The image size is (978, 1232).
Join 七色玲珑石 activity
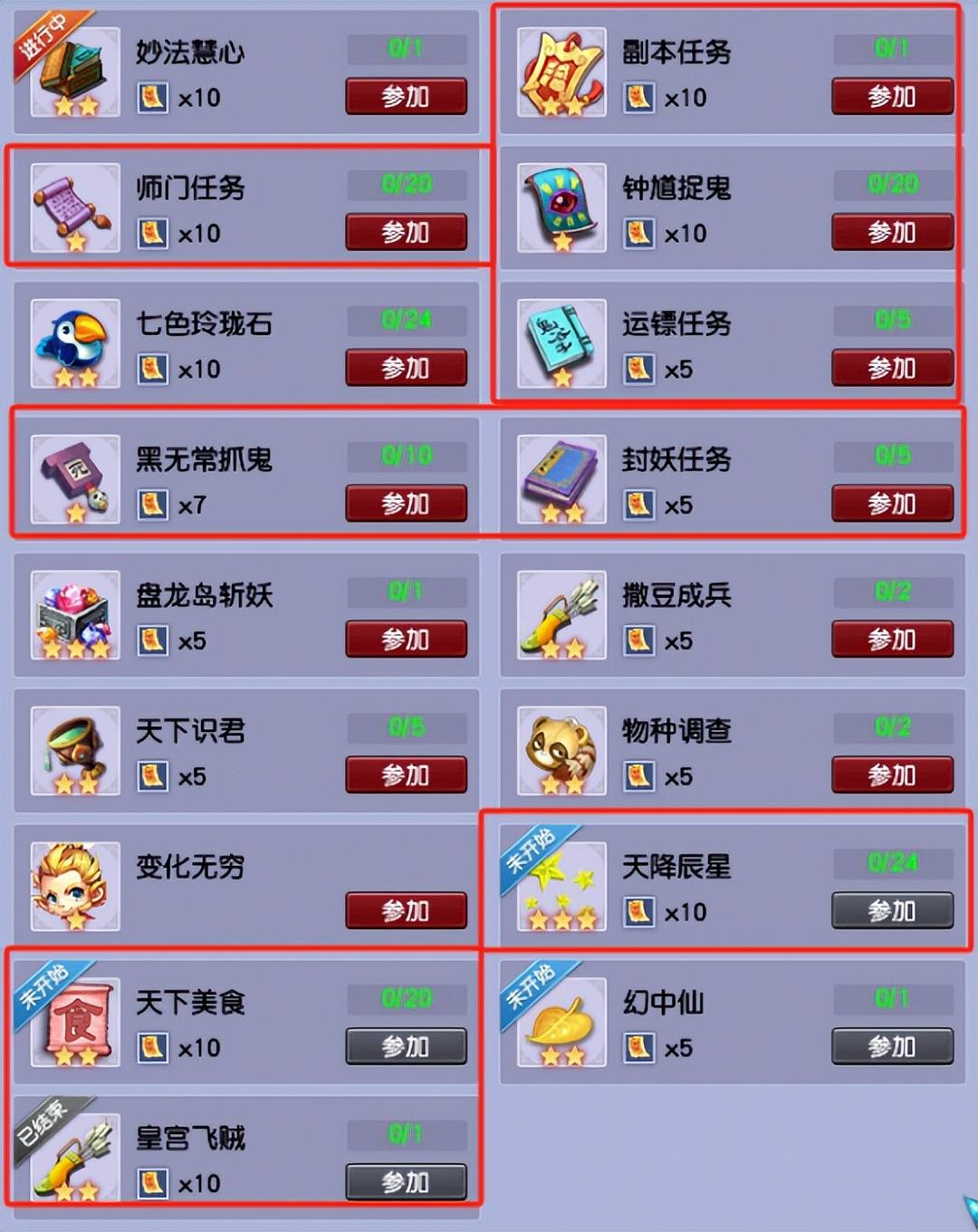pos(406,368)
